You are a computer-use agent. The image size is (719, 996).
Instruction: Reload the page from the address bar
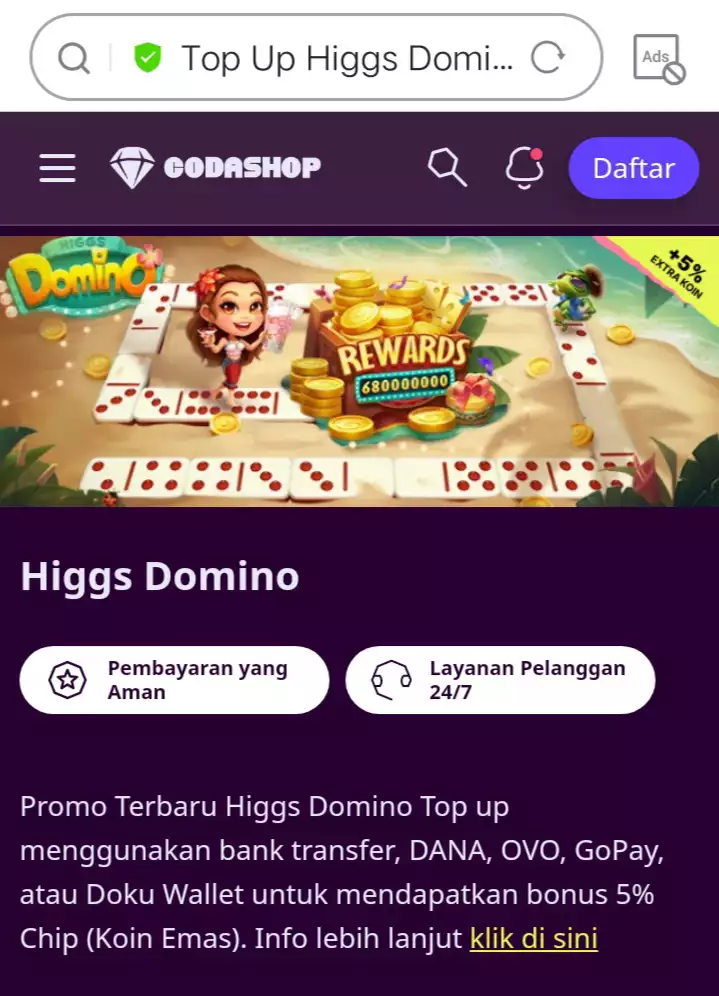click(x=548, y=58)
